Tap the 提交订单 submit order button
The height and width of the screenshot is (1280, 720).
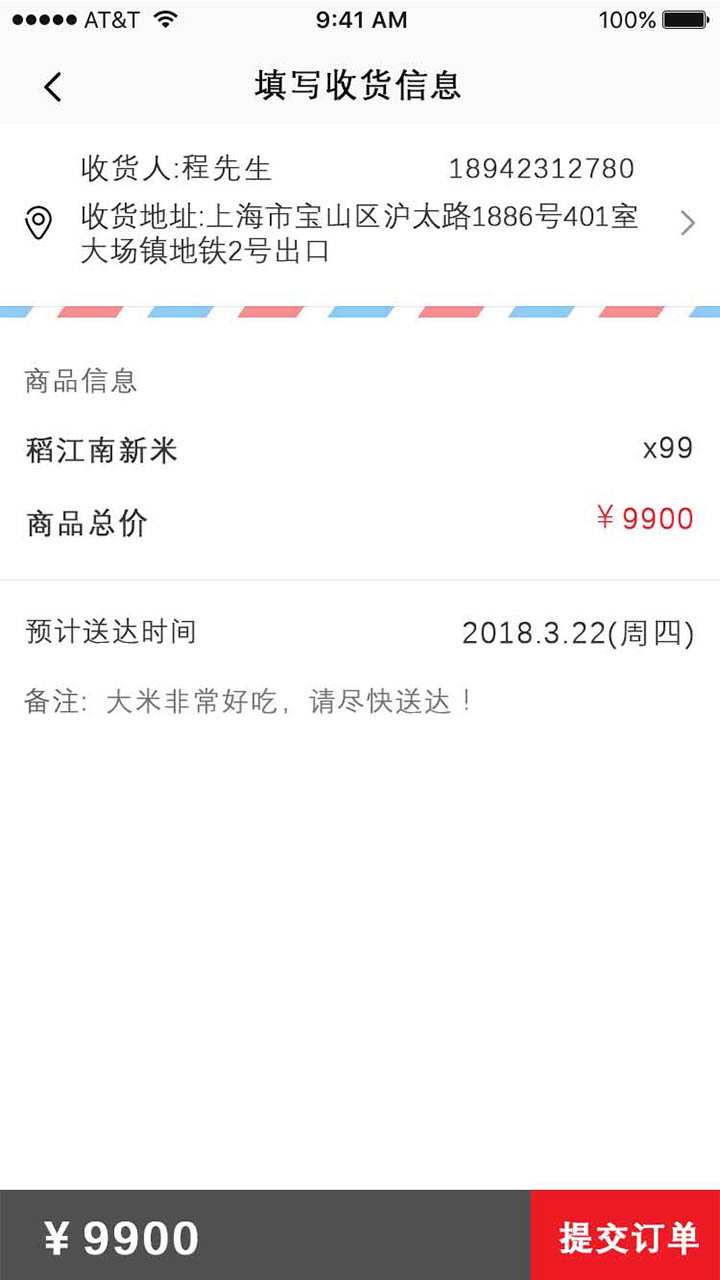(626, 1235)
